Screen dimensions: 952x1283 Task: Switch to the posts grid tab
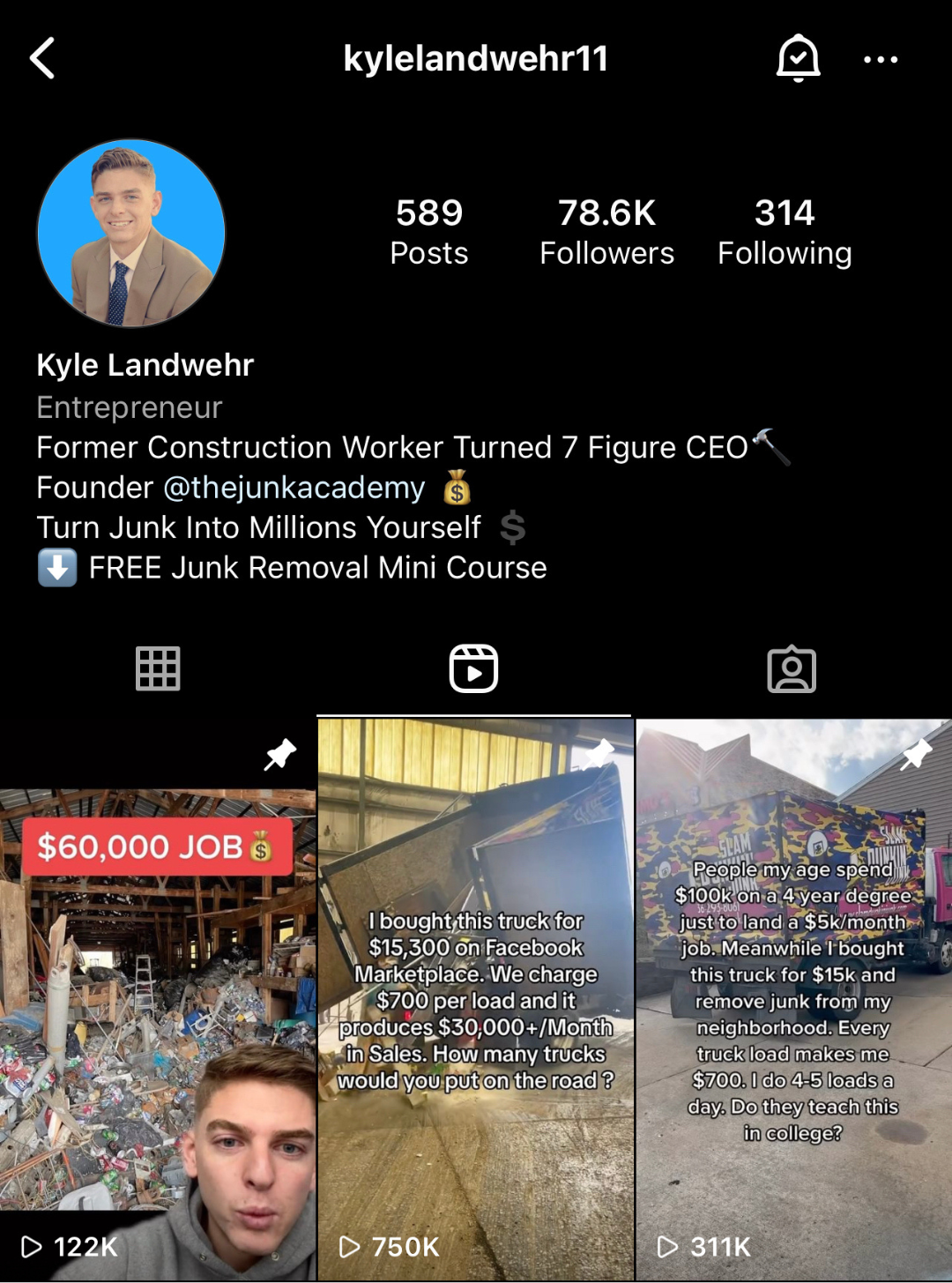158,668
